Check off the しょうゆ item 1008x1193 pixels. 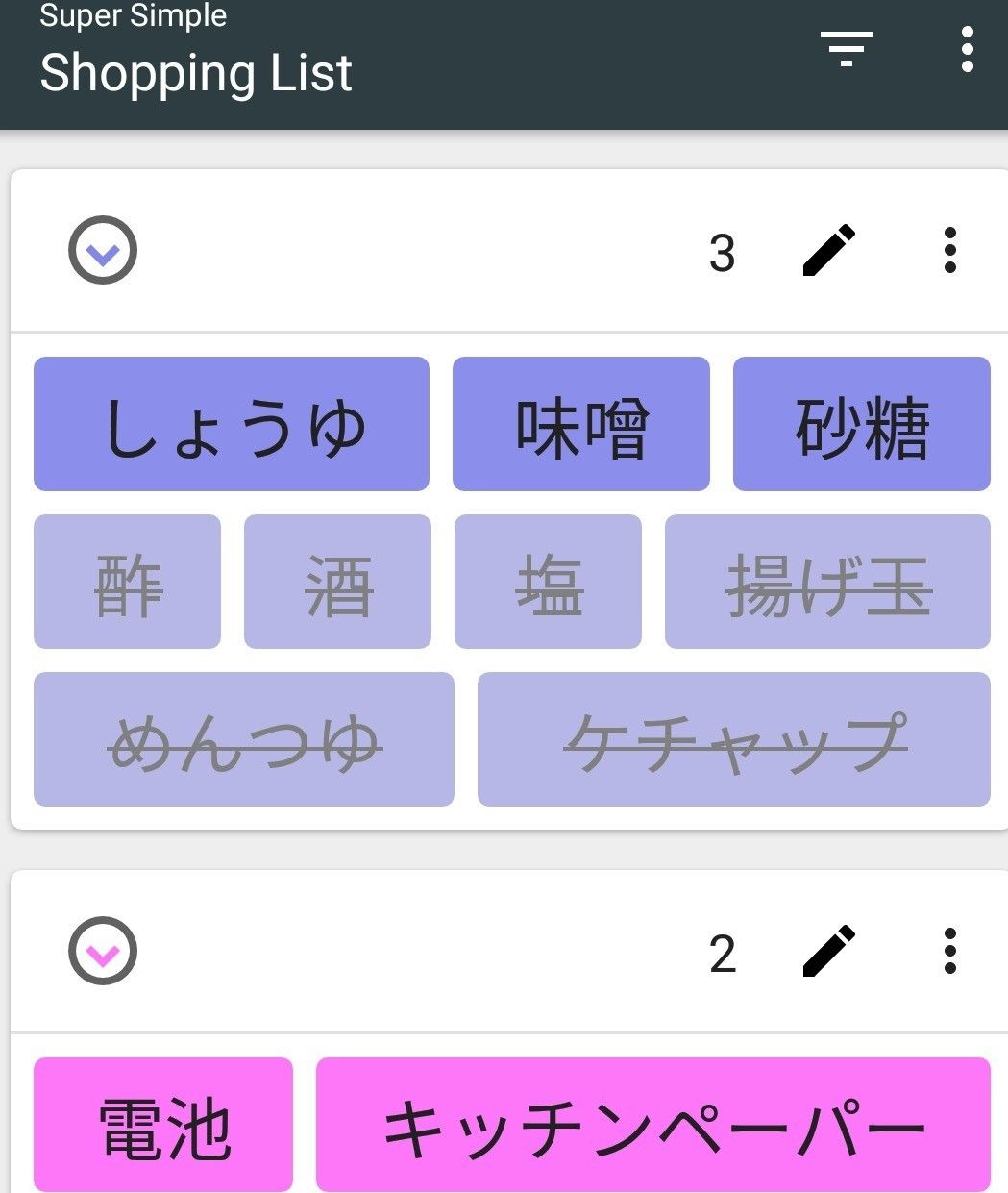point(232,424)
